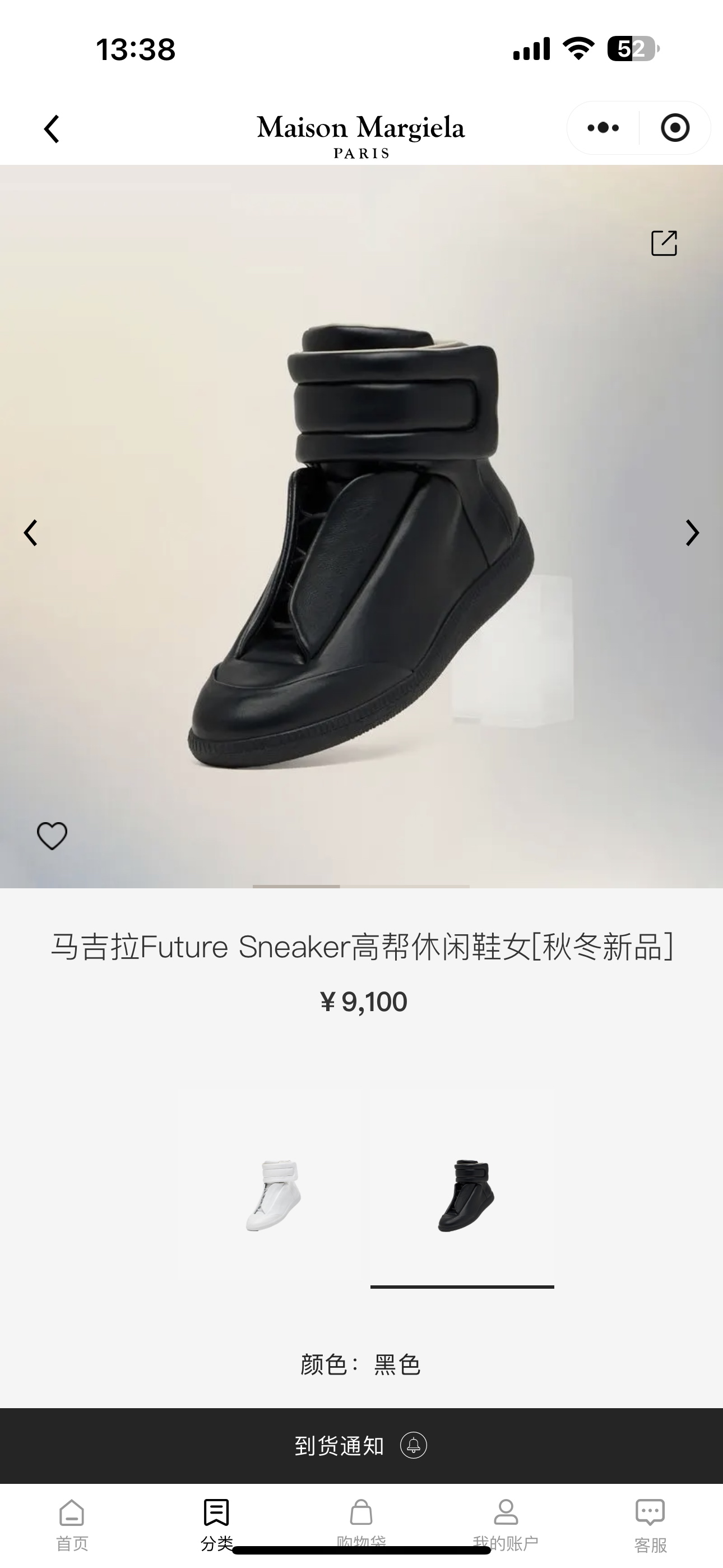This screenshot has height=1568, width=723.
Task: Open the 分类 categories tab
Action: coord(217,1525)
